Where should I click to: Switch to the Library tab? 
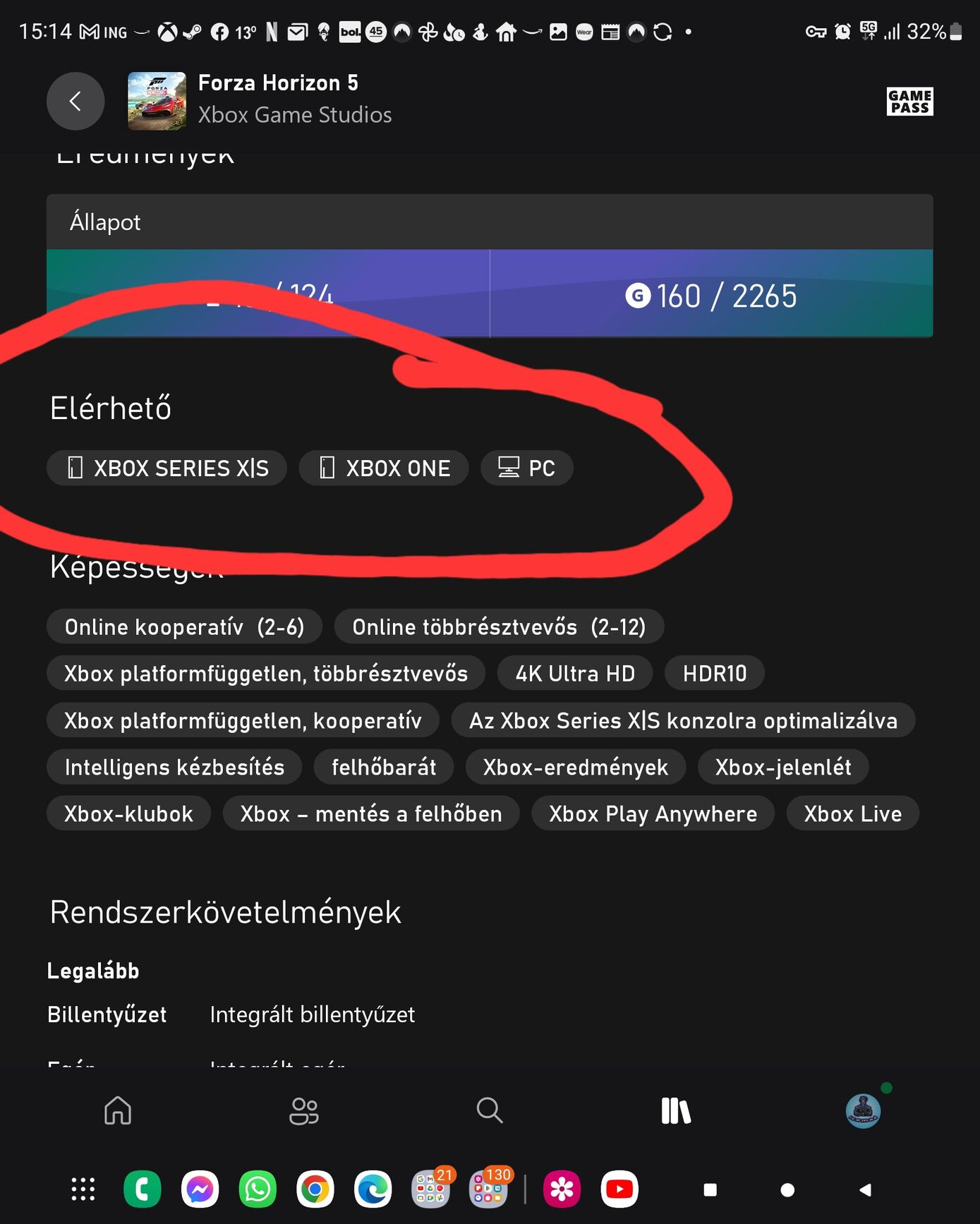coord(676,1110)
